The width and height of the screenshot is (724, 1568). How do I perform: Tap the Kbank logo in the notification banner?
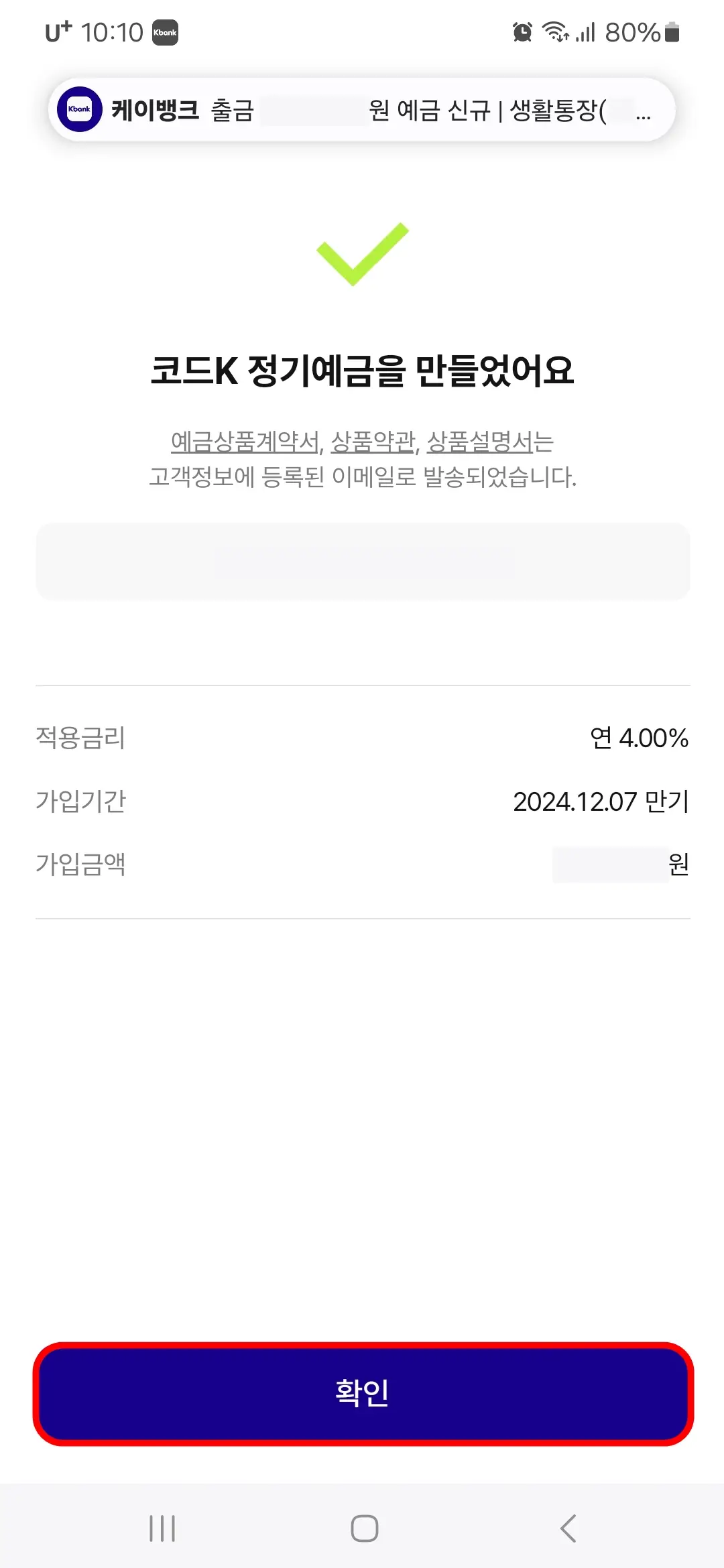click(x=80, y=111)
